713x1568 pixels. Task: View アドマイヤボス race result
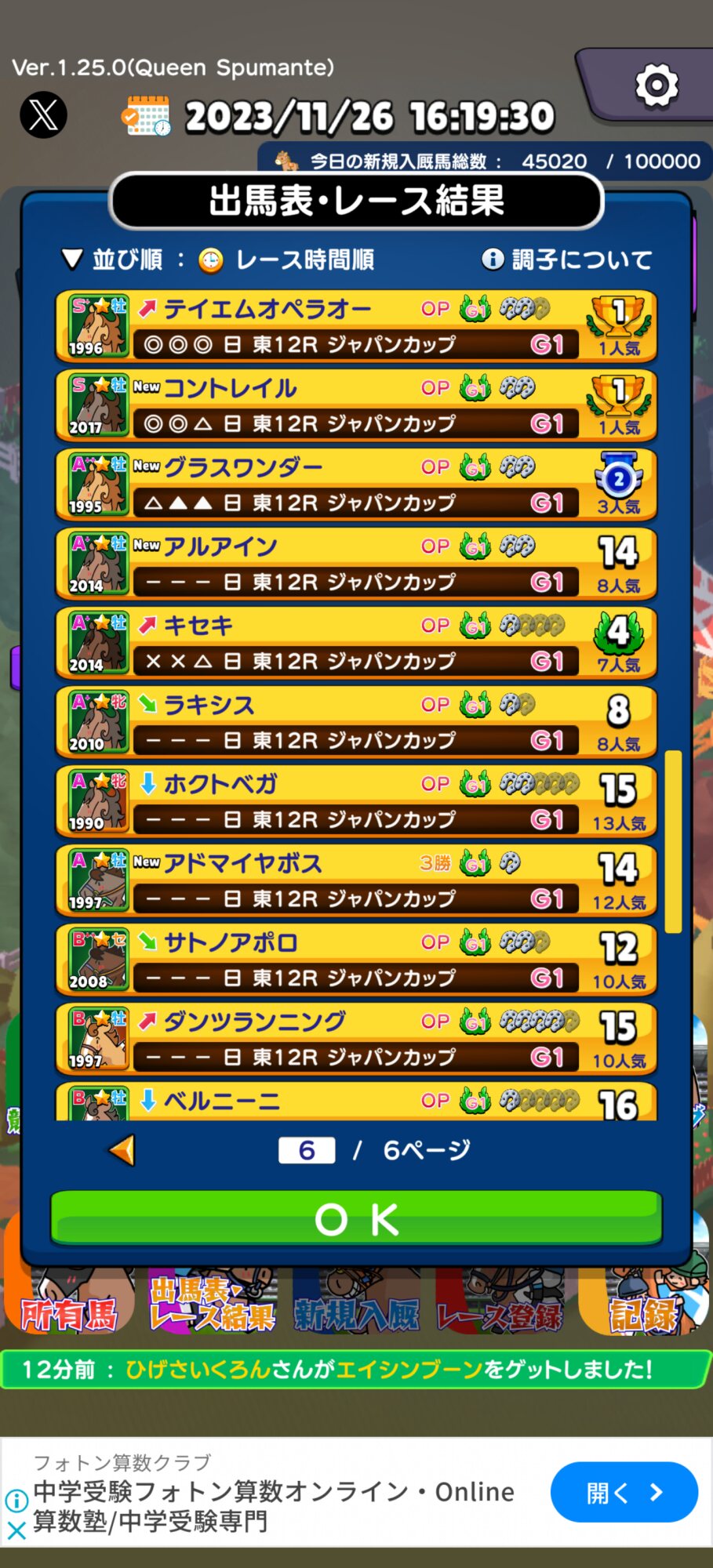click(355, 880)
